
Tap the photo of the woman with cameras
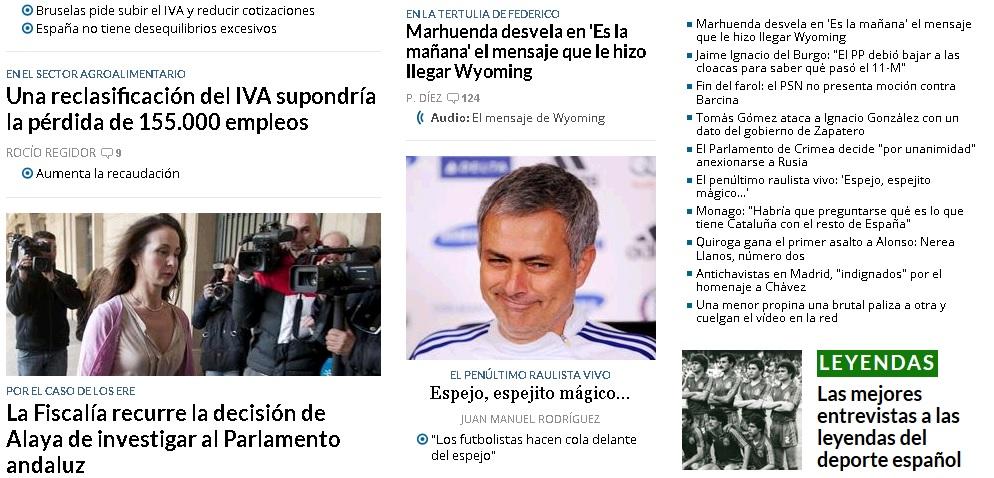193,294
